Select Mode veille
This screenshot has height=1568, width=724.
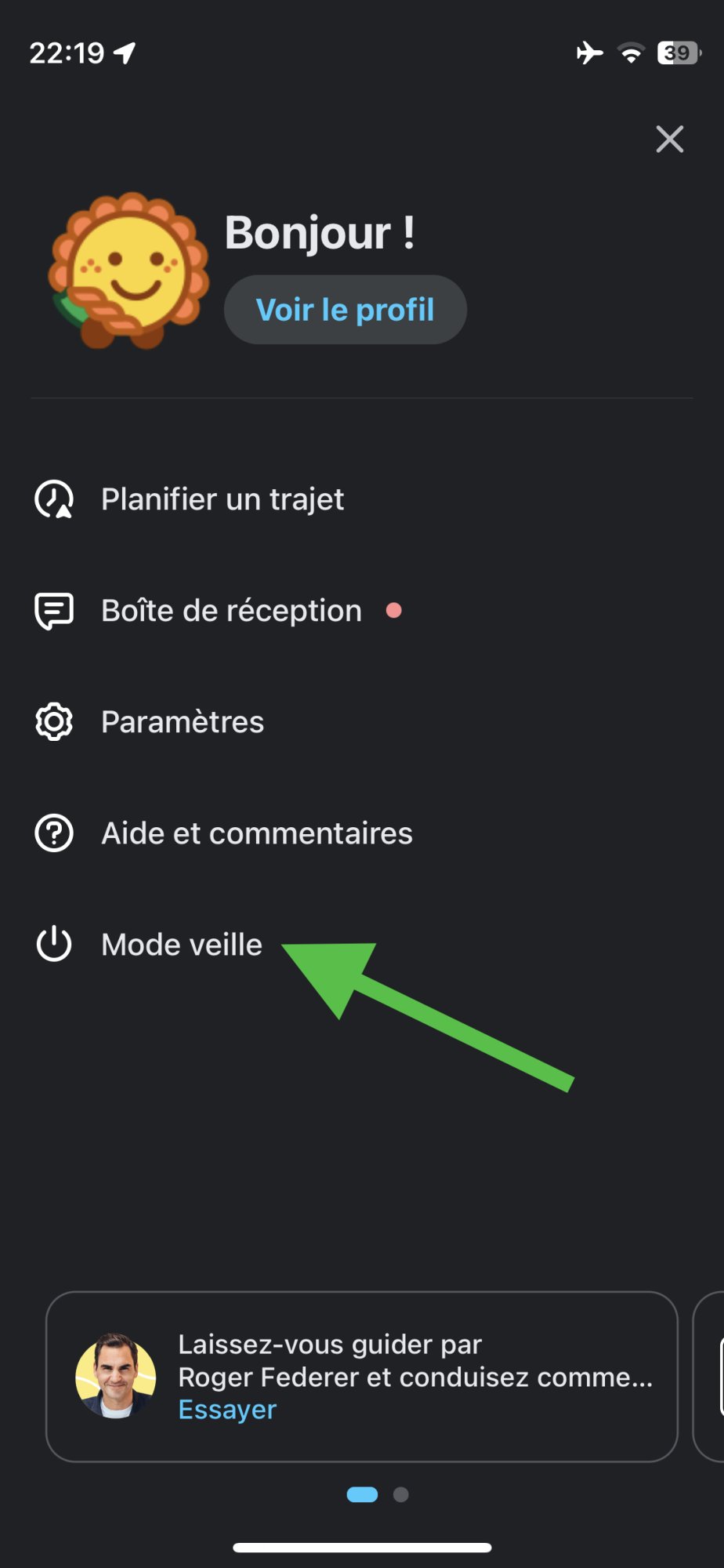coord(182,945)
